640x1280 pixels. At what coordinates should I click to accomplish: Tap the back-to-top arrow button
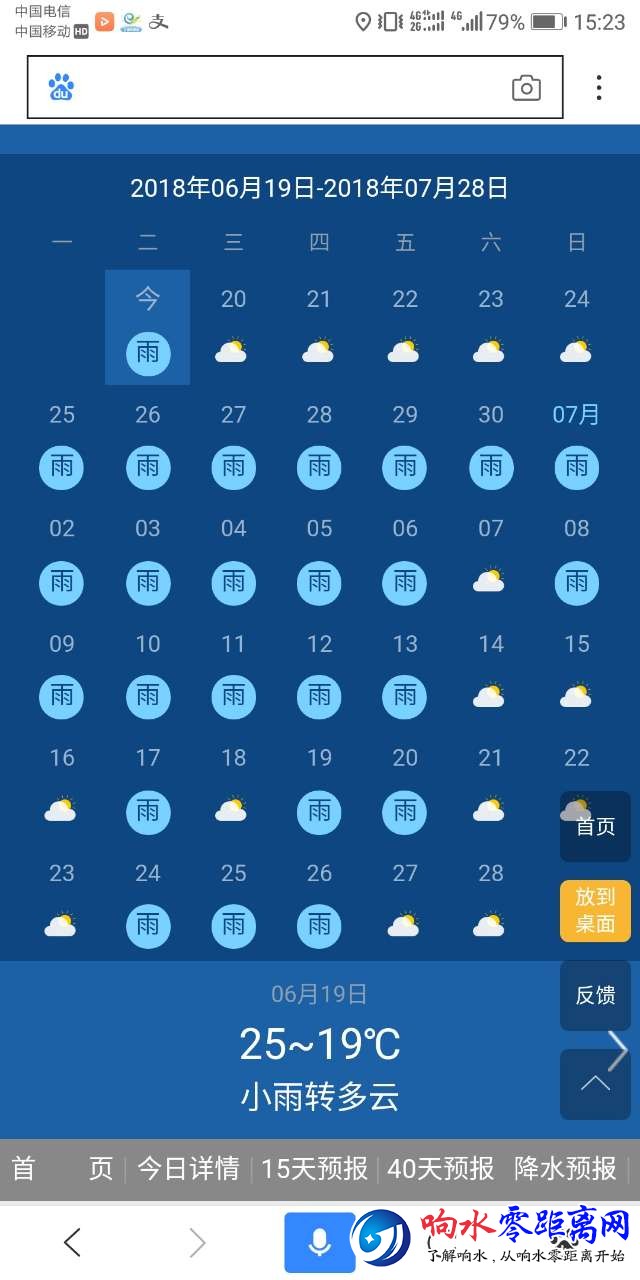point(595,1084)
